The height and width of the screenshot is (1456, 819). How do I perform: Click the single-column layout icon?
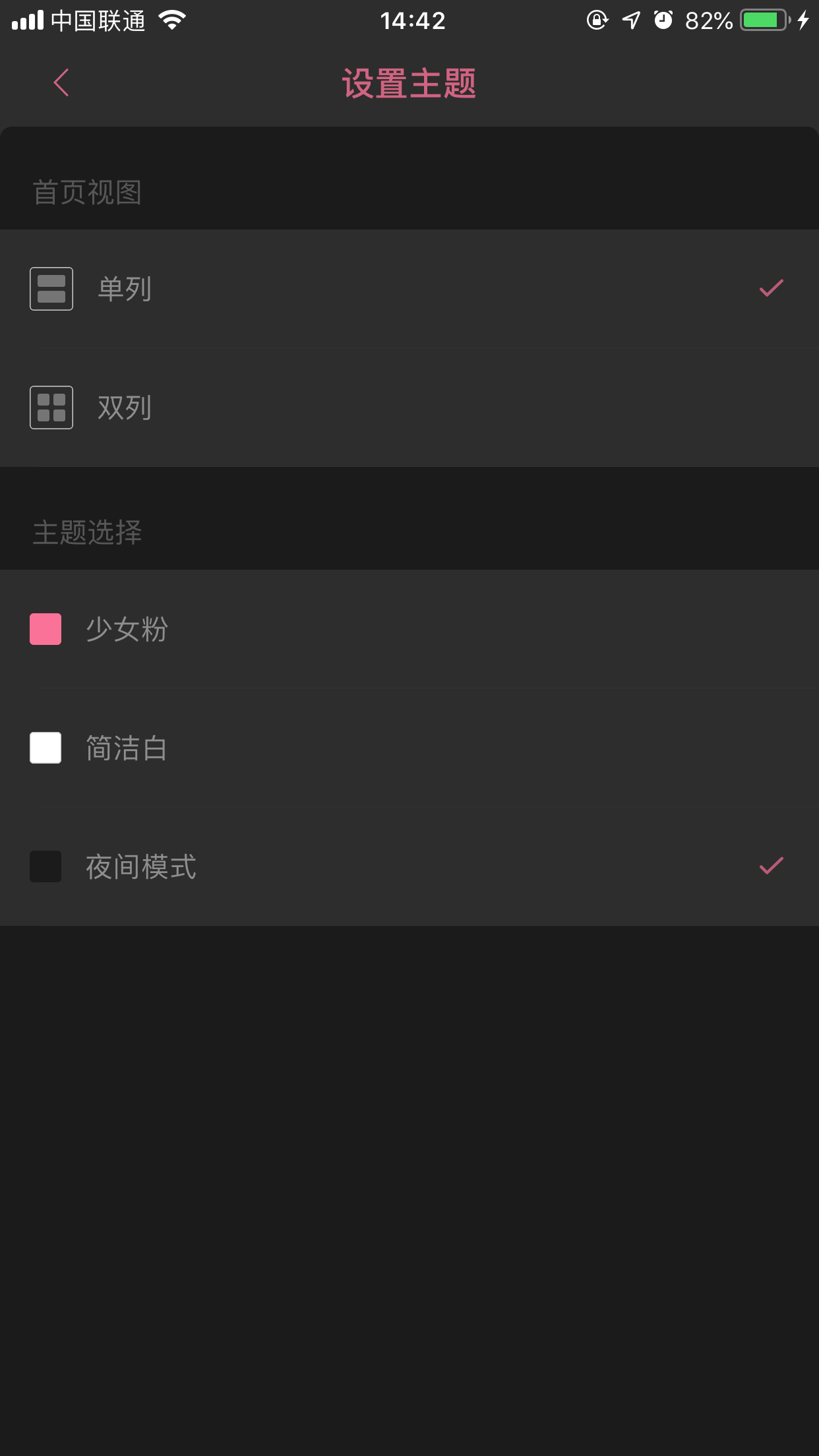point(51,288)
